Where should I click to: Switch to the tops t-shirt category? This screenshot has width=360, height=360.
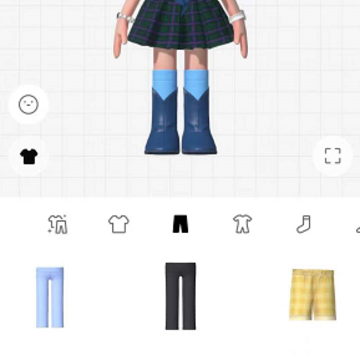119,224
